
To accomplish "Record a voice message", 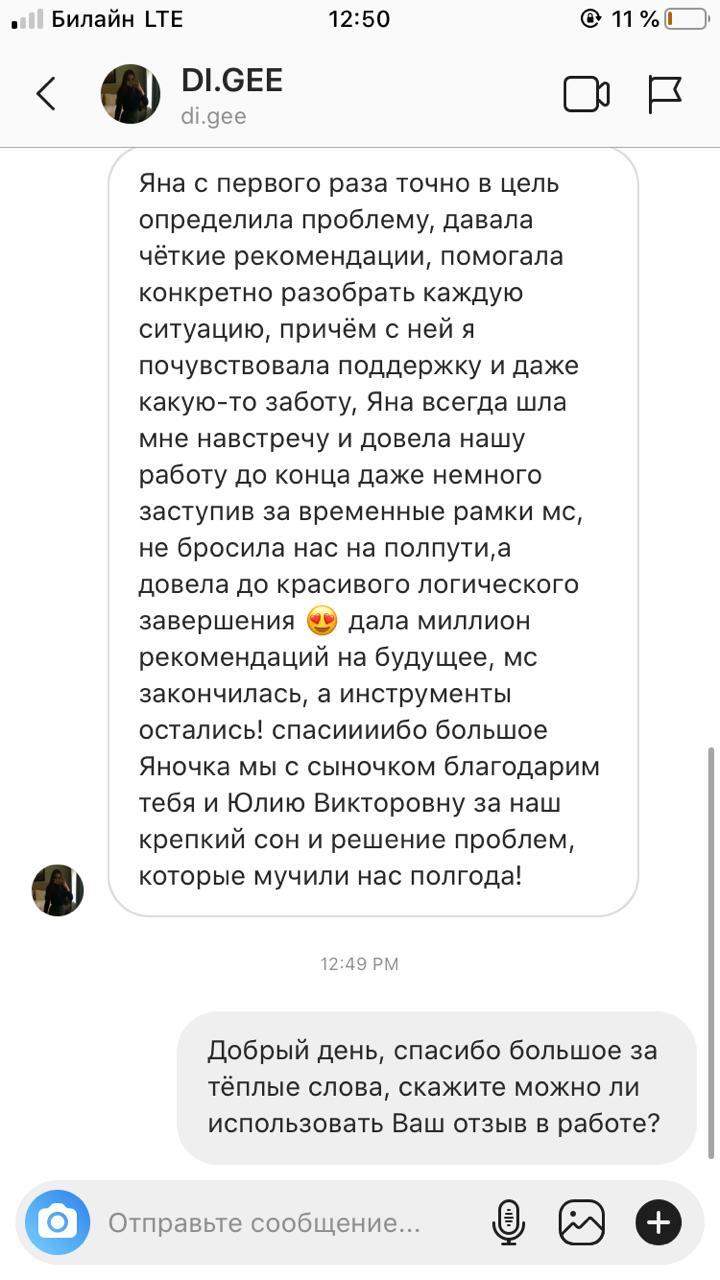I will 509,1222.
